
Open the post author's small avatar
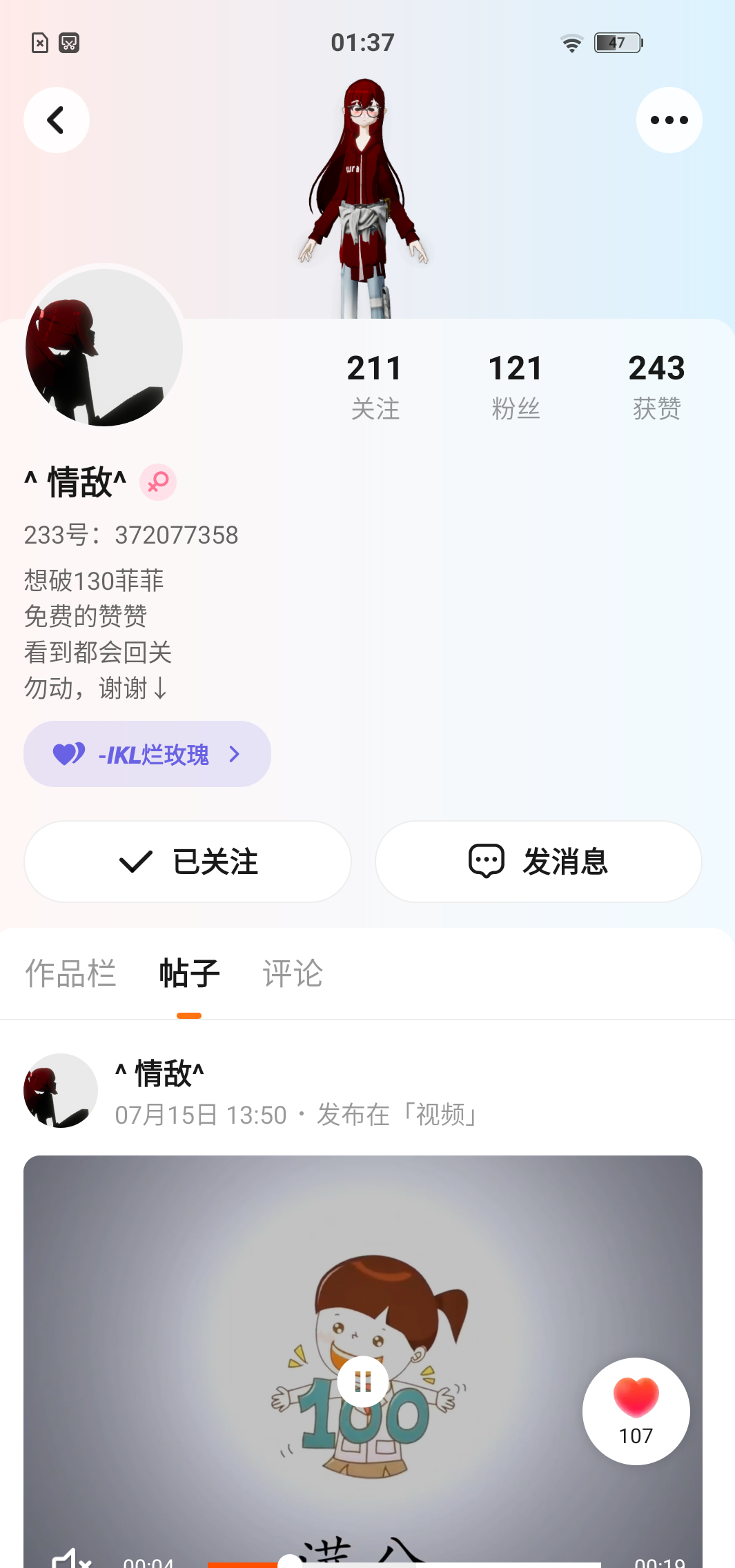[x=61, y=1091]
